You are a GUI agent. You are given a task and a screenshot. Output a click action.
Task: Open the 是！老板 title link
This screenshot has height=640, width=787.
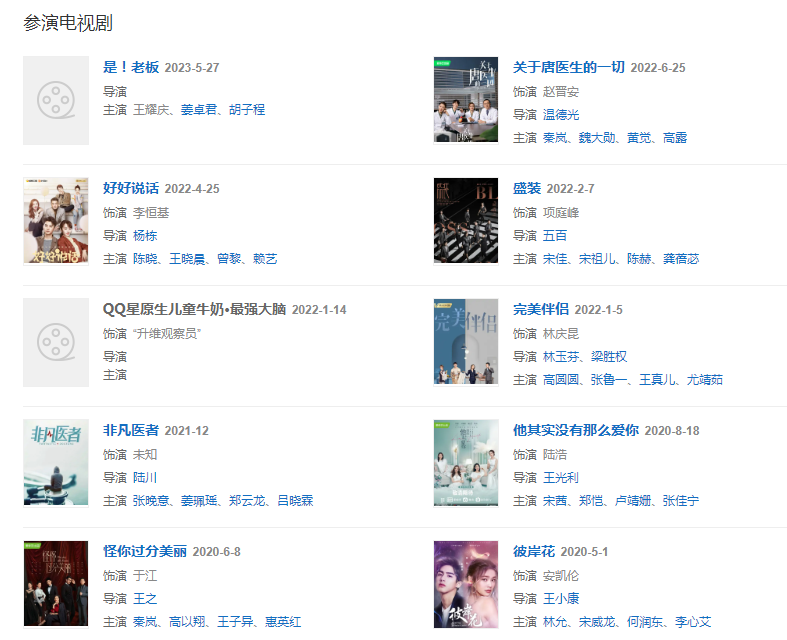131,67
